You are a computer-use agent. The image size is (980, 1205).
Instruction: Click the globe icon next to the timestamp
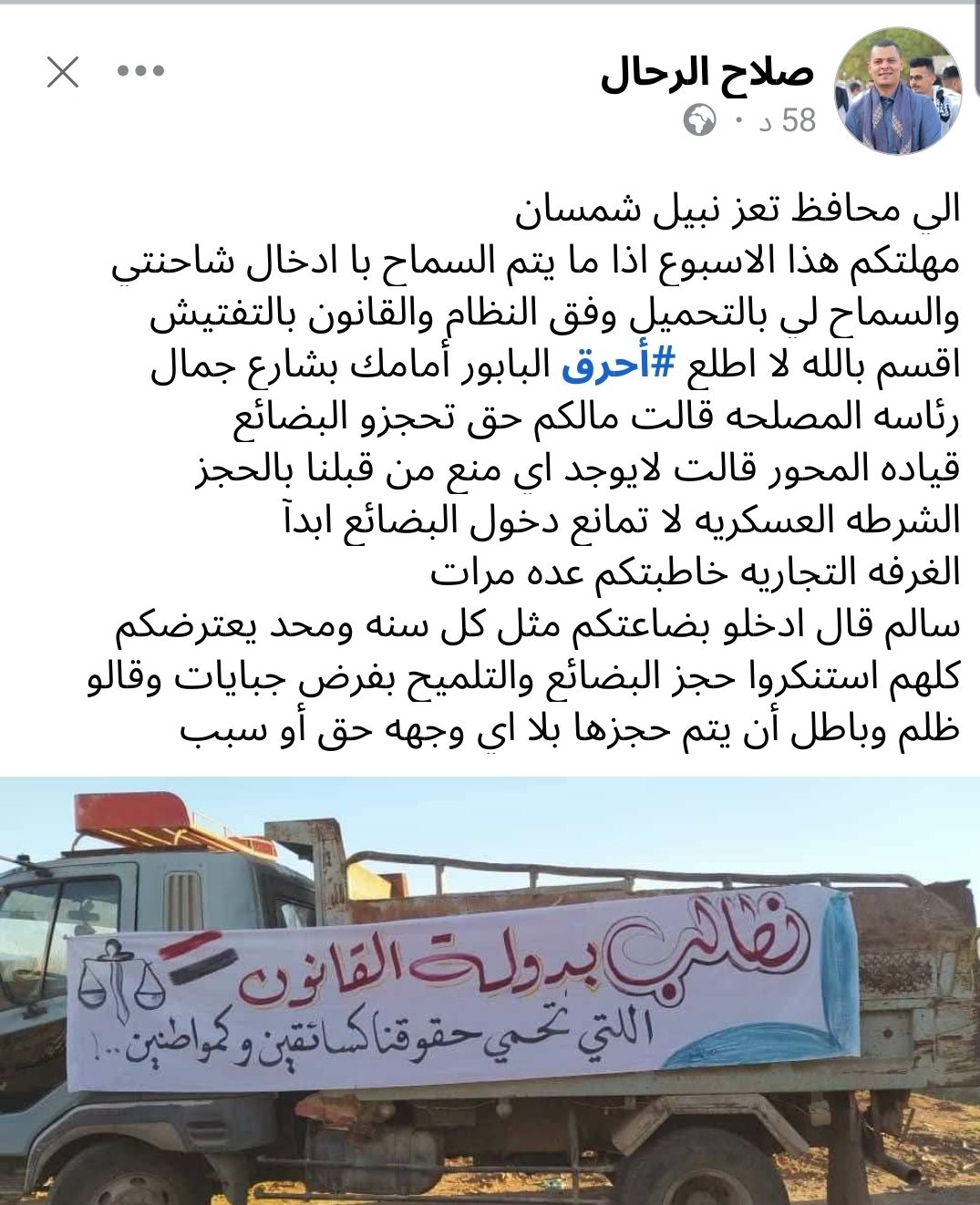(697, 119)
